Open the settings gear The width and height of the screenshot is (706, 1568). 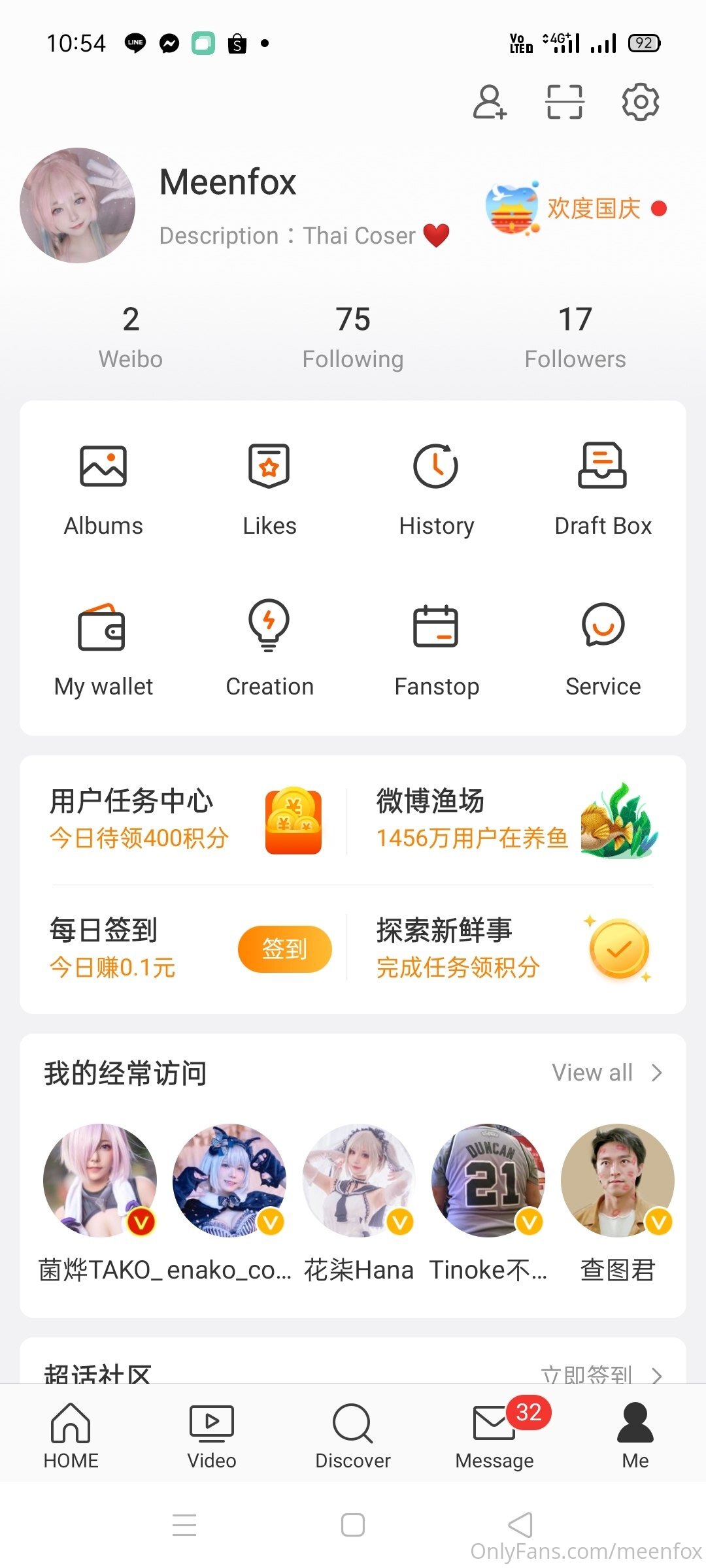click(x=640, y=102)
